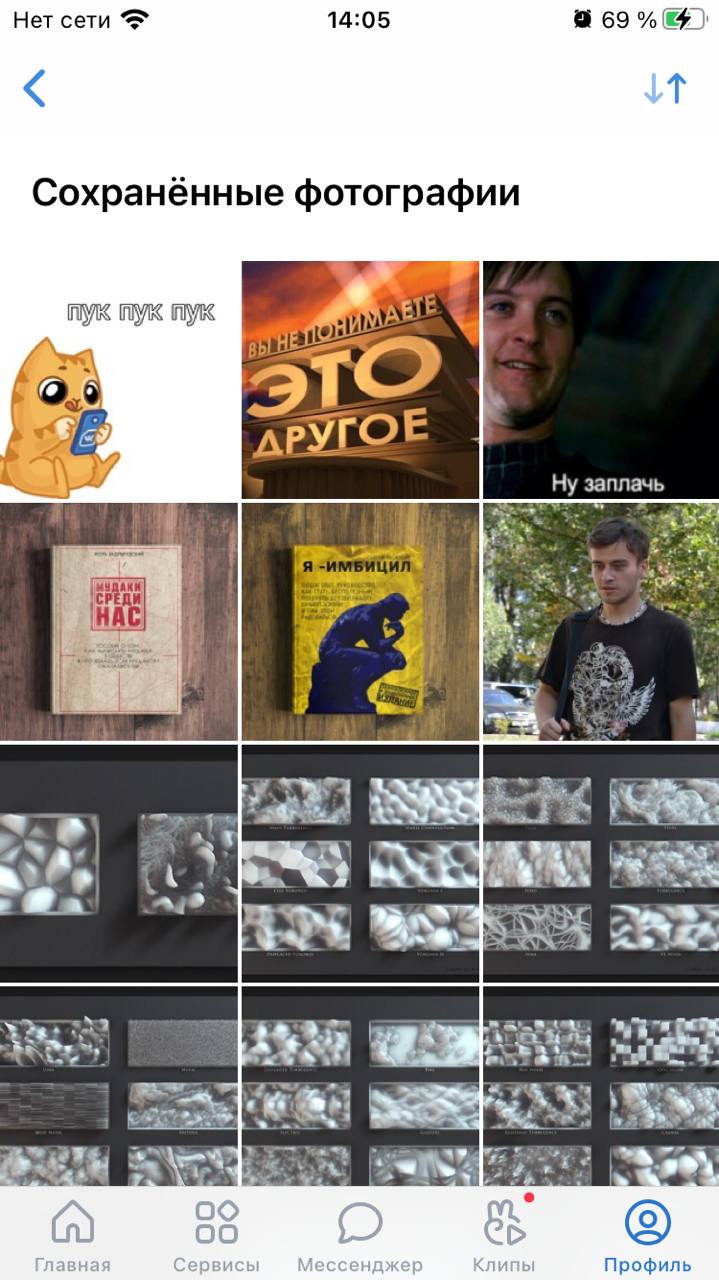Open the yellow thinker statue book photo
Image resolution: width=719 pixels, height=1280 pixels.
[360, 621]
